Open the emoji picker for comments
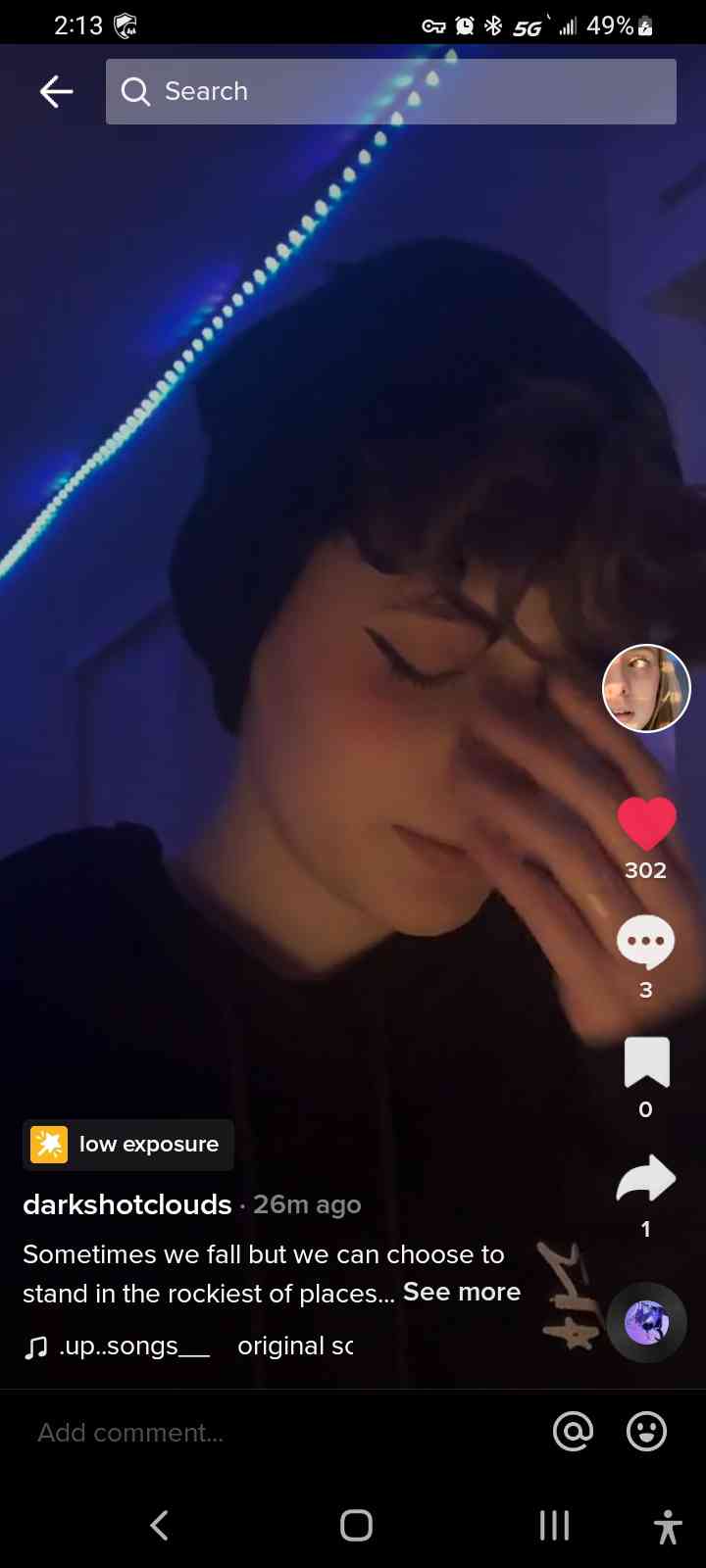 click(646, 1432)
